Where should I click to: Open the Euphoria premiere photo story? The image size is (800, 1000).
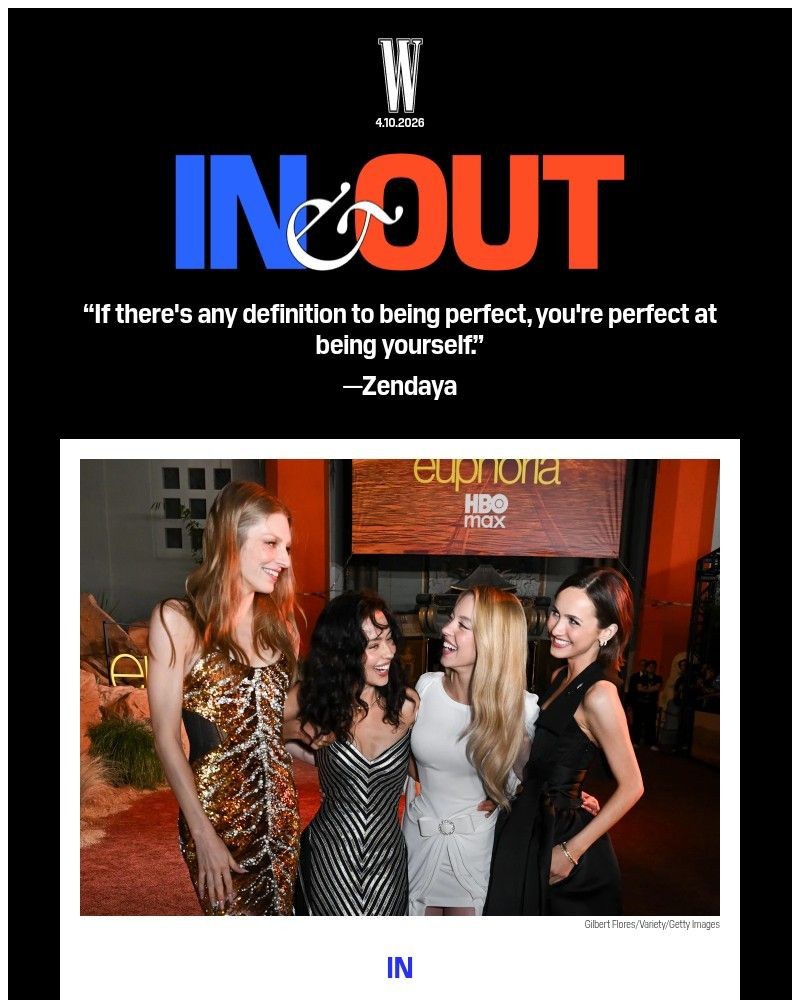tap(400, 687)
